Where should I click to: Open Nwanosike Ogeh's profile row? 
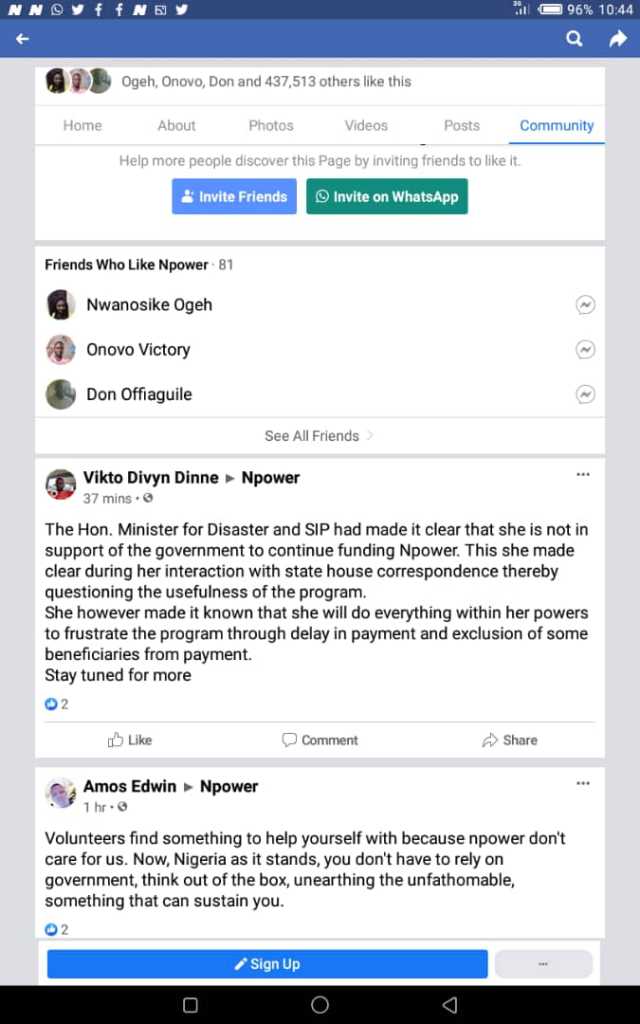pyautogui.click(x=150, y=305)
